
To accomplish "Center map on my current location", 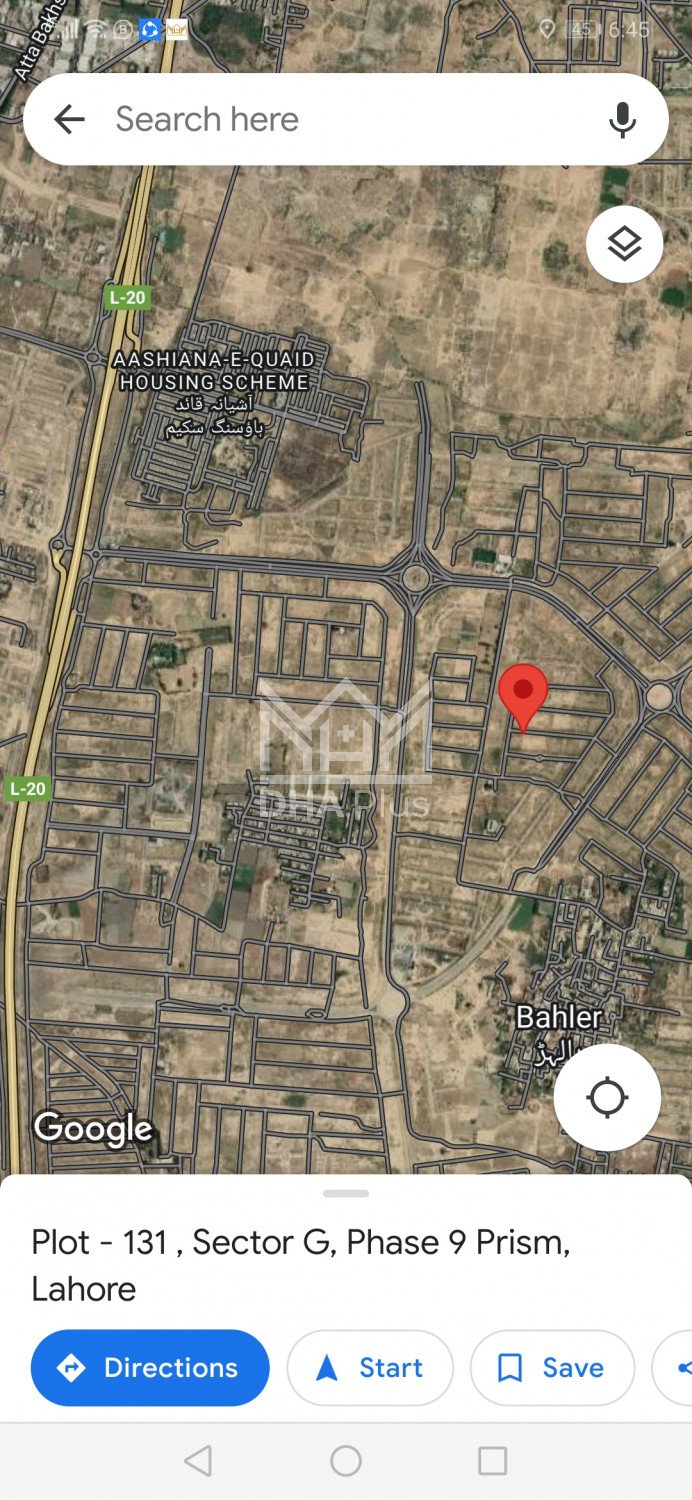I will pos(607,1098).
